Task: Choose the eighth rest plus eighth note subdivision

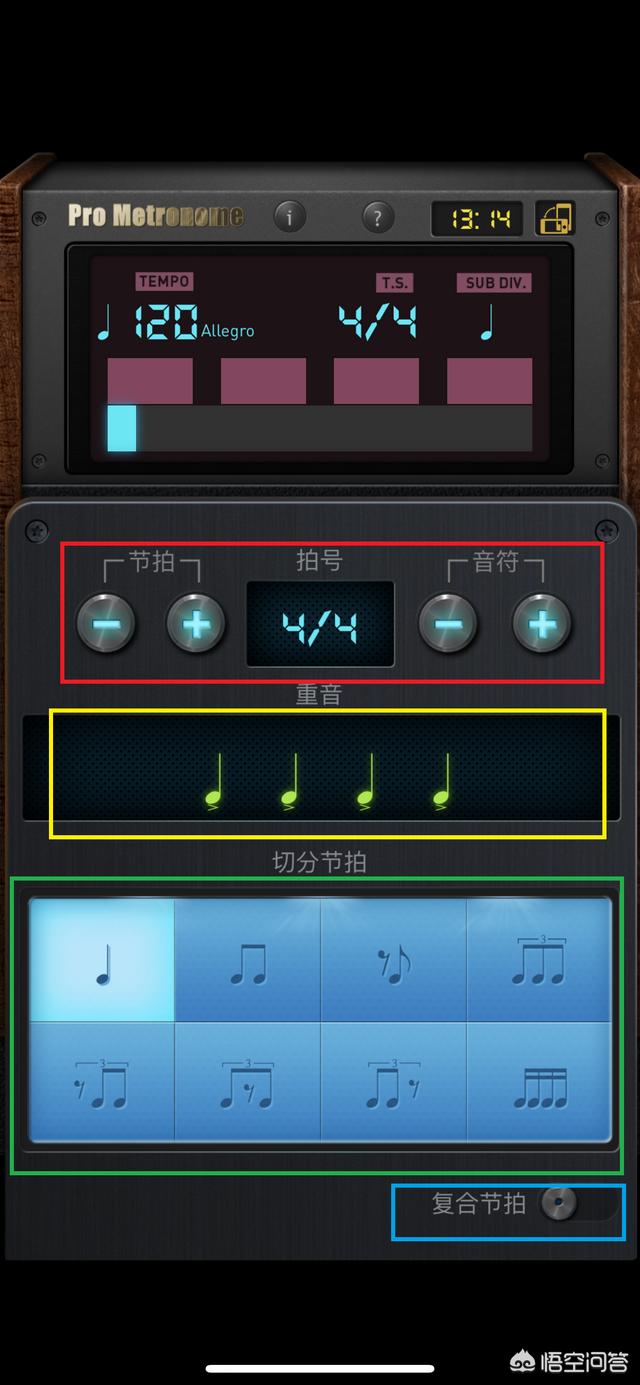Action: [x=393, y=961]
